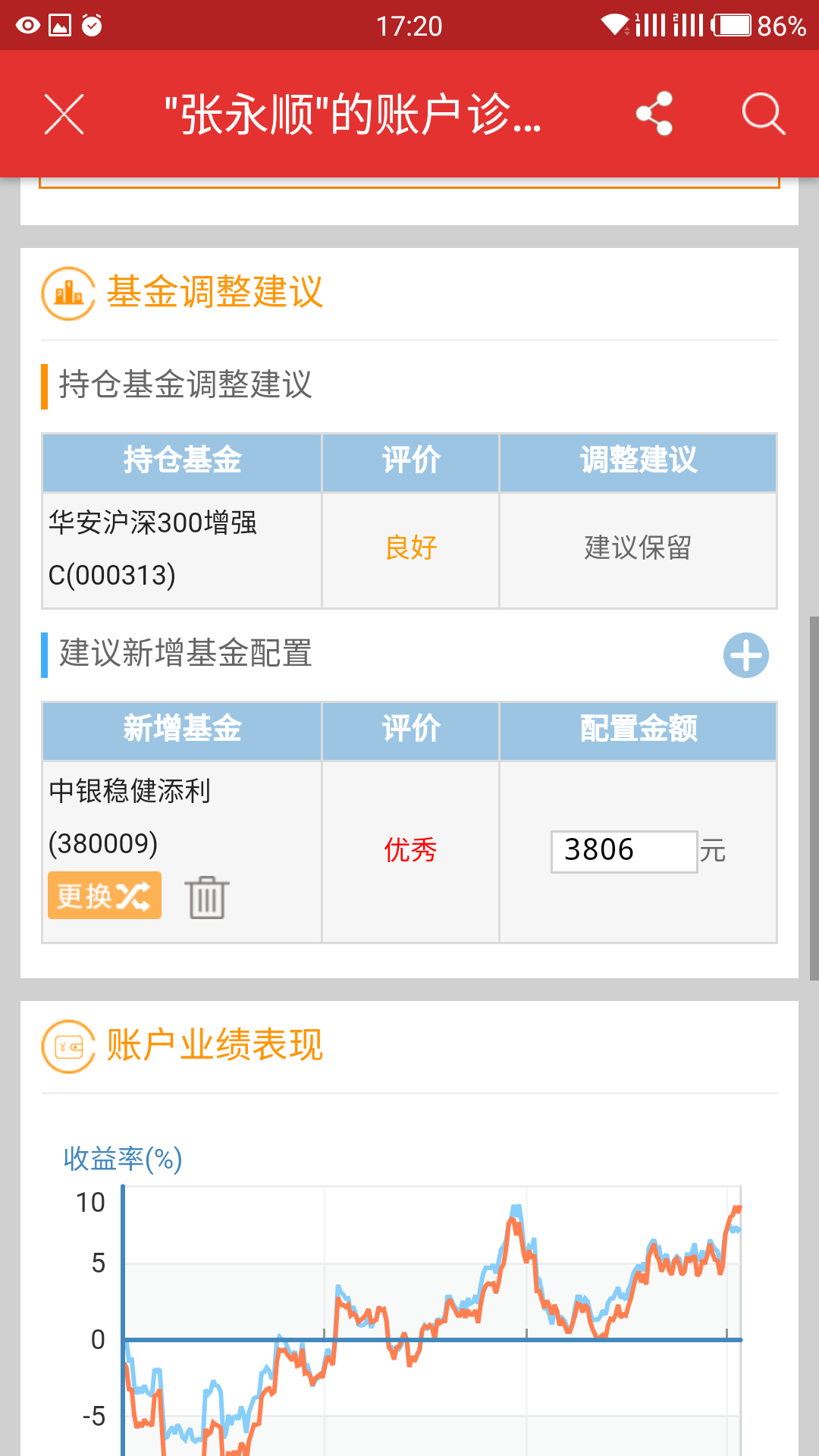Add a new suggested fund with plus icon
The height and width of the screenshot is (1456, 819).
click(x=745, y=655)
